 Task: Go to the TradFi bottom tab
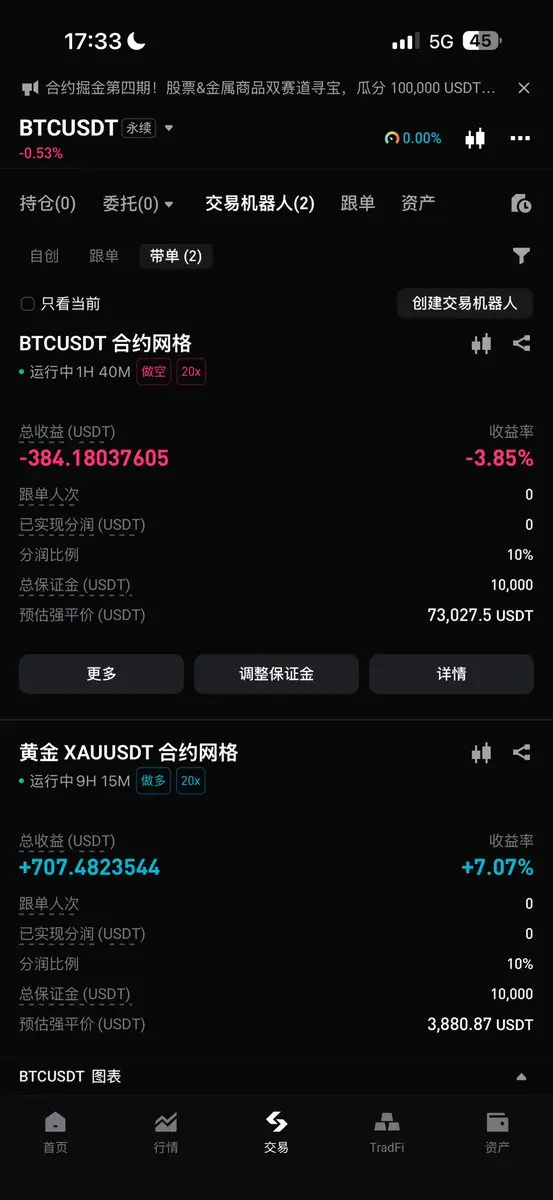pyautogui.click(x=387, y=1132)
